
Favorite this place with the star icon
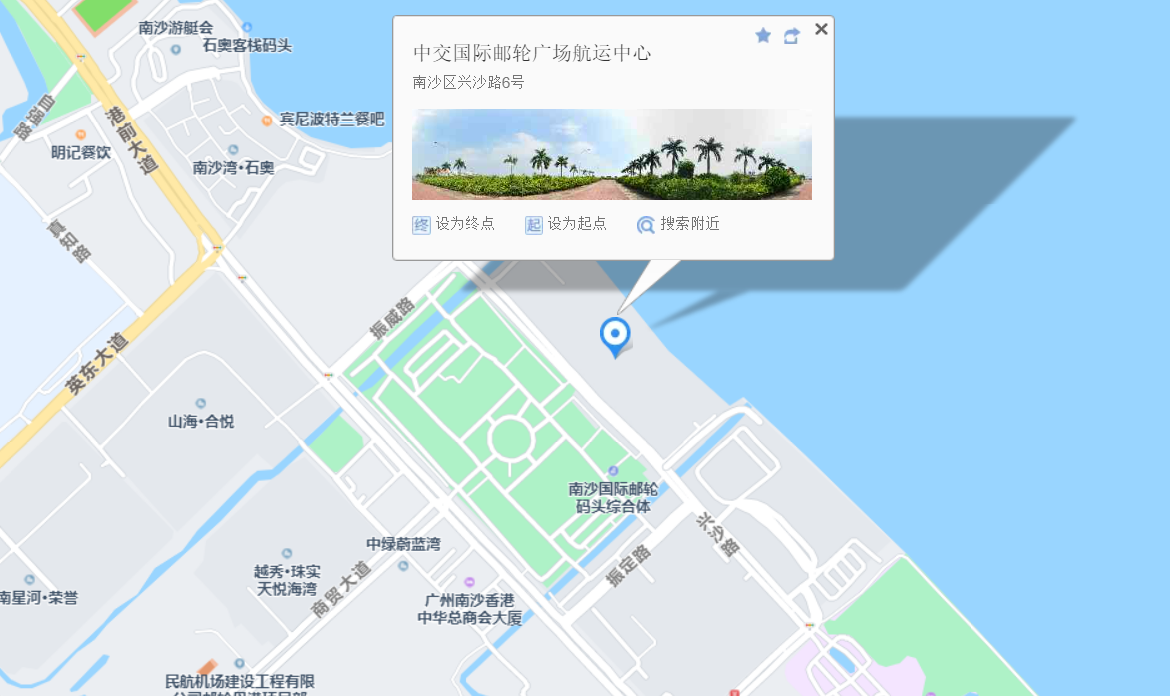[763, 36]
